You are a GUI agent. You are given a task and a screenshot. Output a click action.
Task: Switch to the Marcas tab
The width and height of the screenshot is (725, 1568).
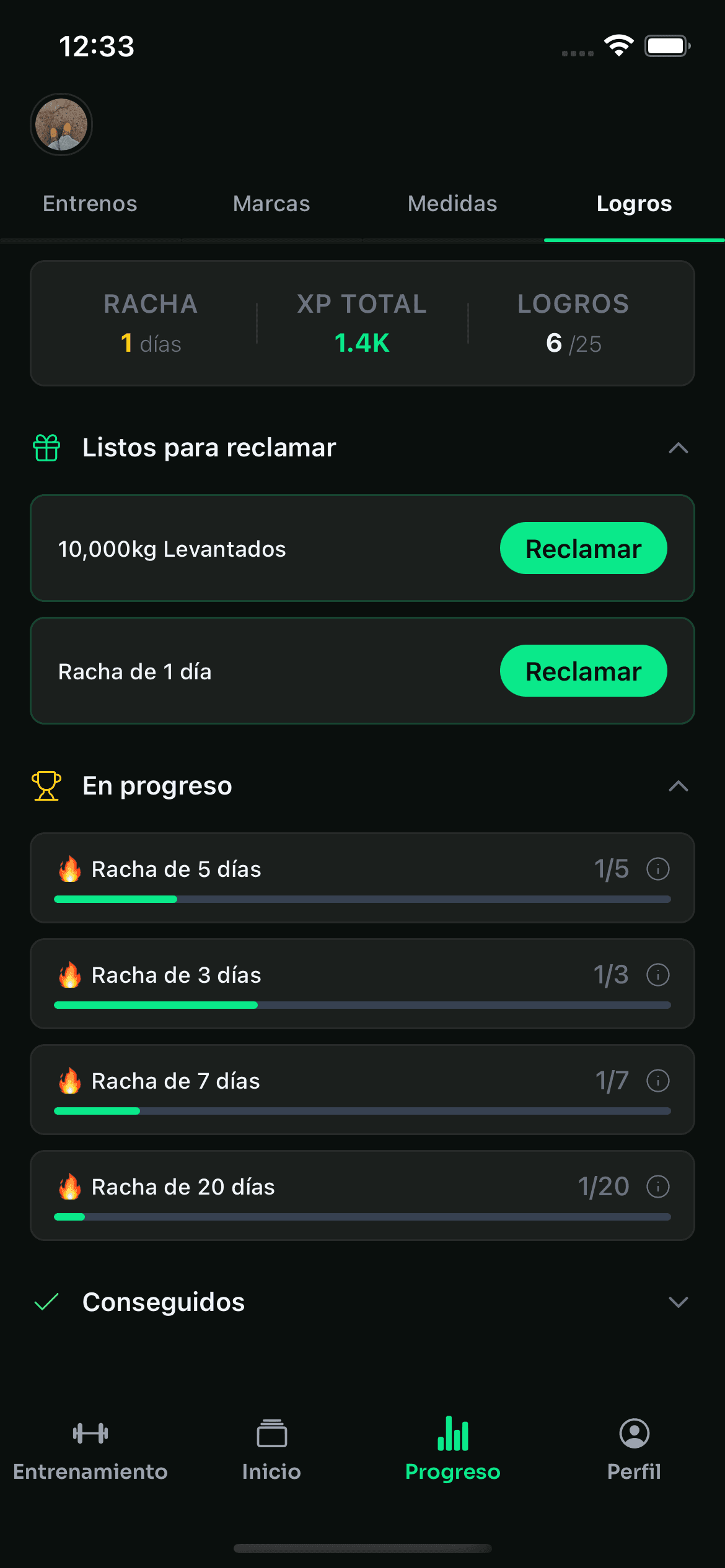(271, 203)
